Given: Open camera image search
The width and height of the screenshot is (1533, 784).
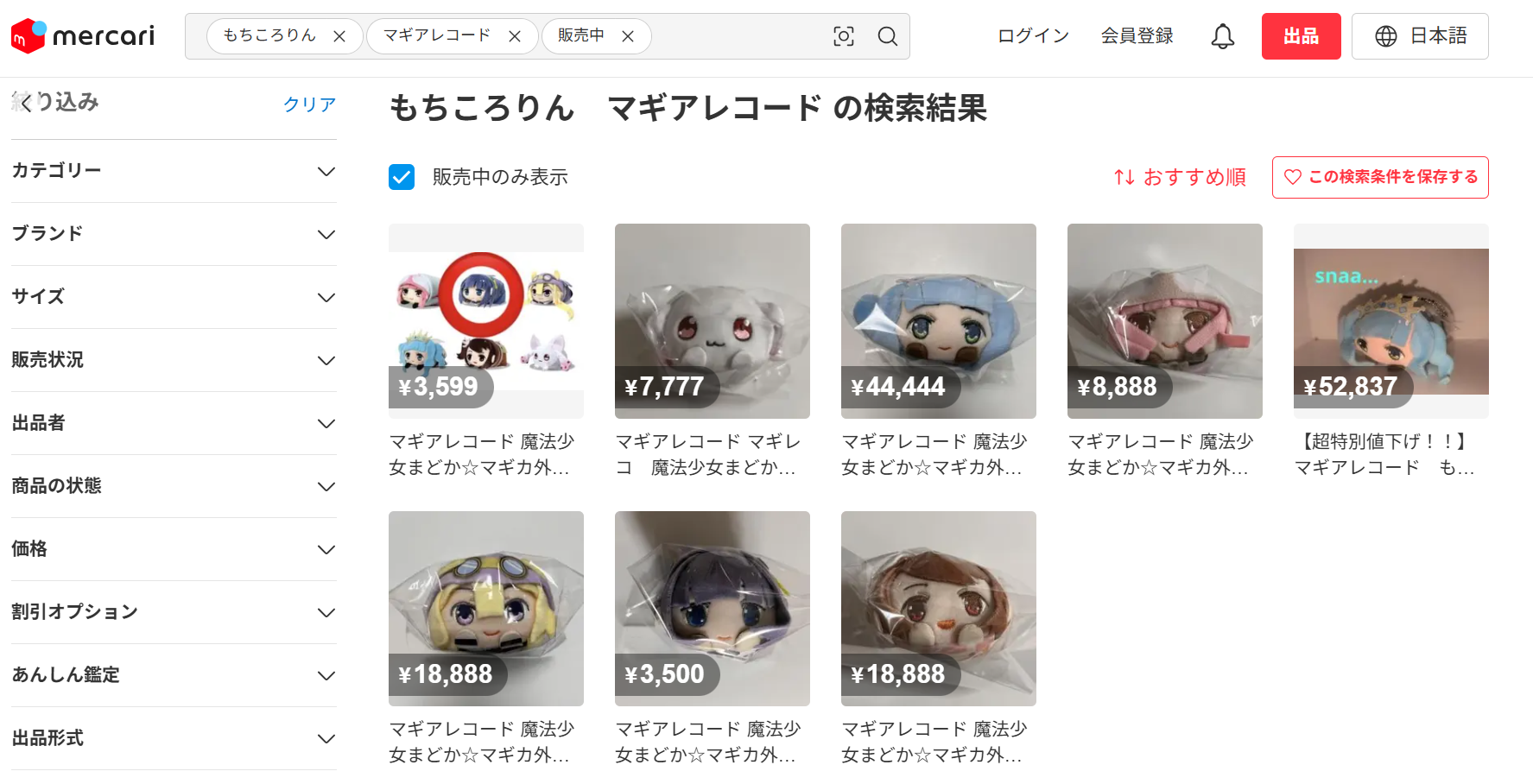Looking at the screenshot, I should (844, 36).
